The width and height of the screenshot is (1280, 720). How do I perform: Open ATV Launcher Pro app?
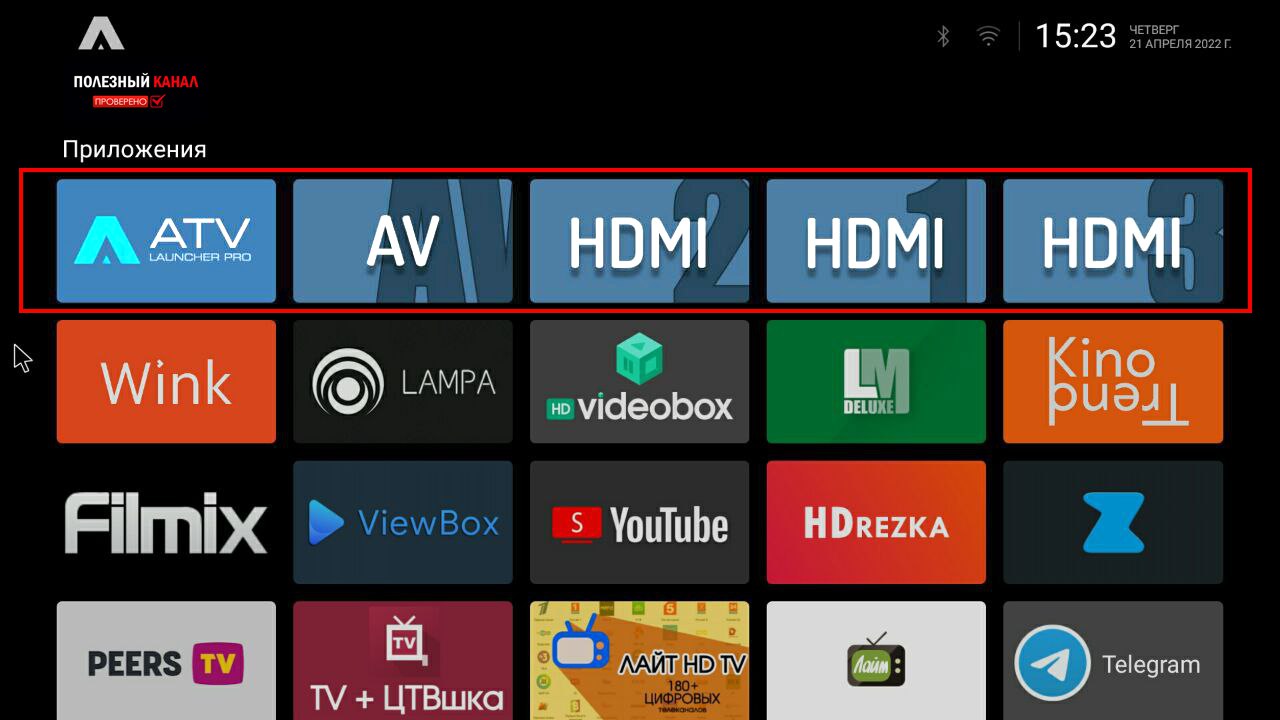[x=166, y=241]
